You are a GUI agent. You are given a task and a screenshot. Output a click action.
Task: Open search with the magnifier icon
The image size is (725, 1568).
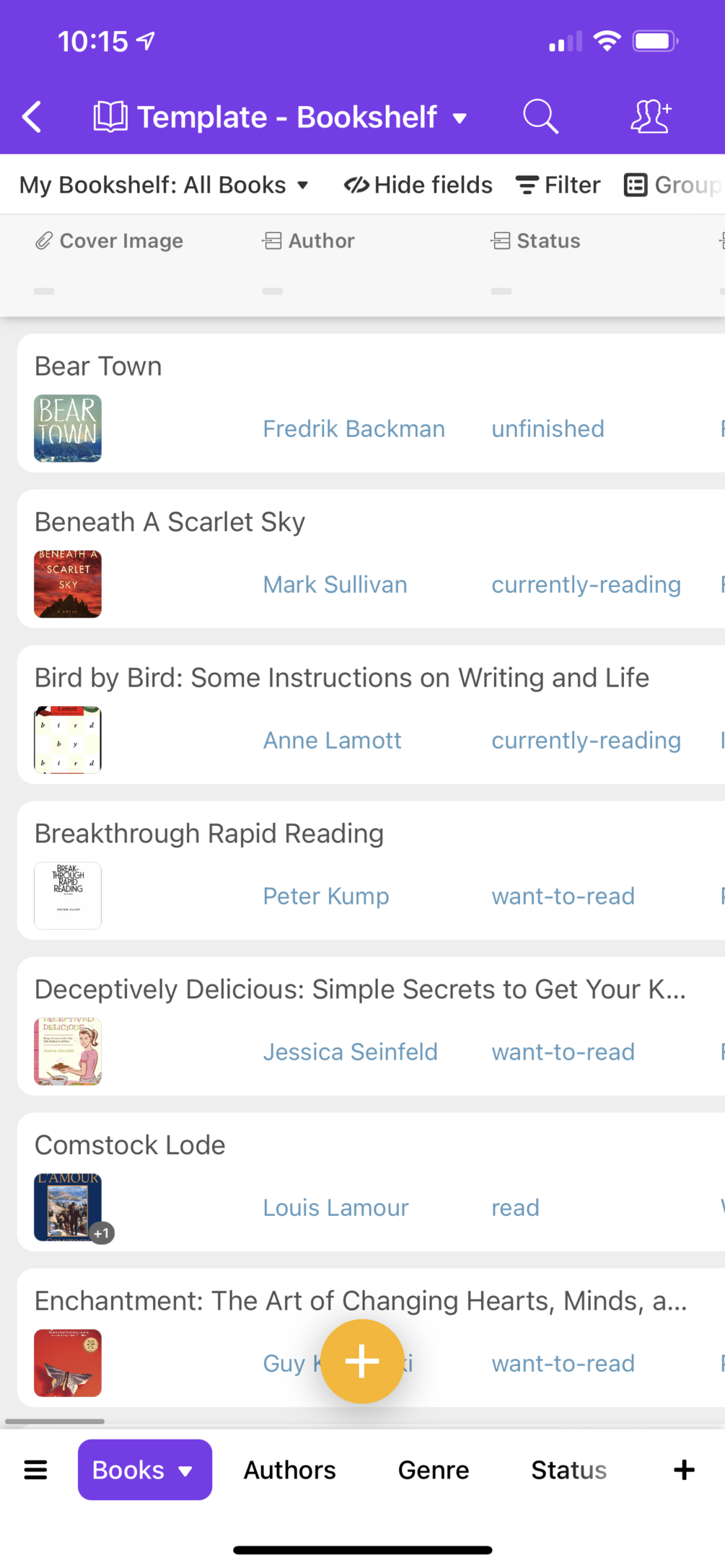pyautogui.click(x=540, y=116)
